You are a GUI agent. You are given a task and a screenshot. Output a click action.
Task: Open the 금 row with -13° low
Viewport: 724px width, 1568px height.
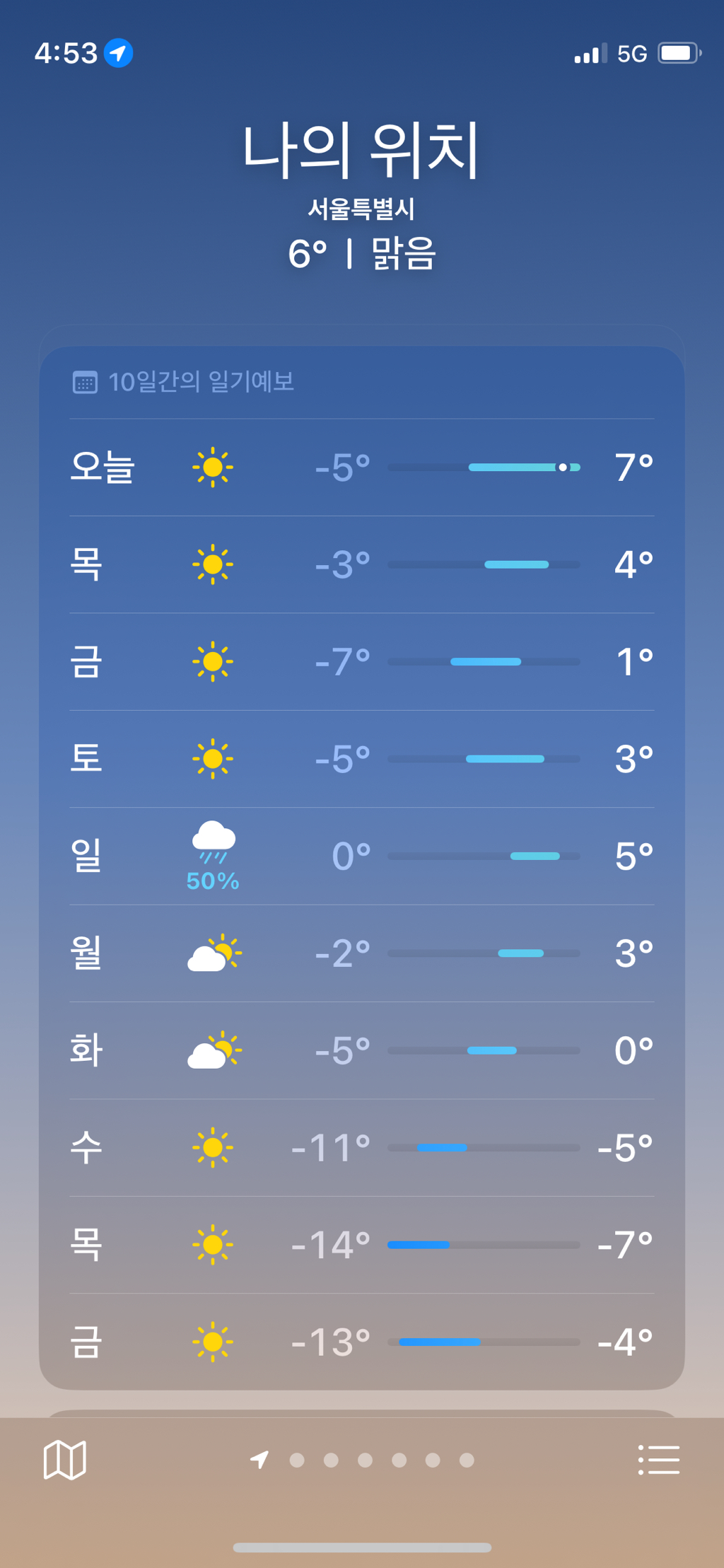pos(362,1342)
